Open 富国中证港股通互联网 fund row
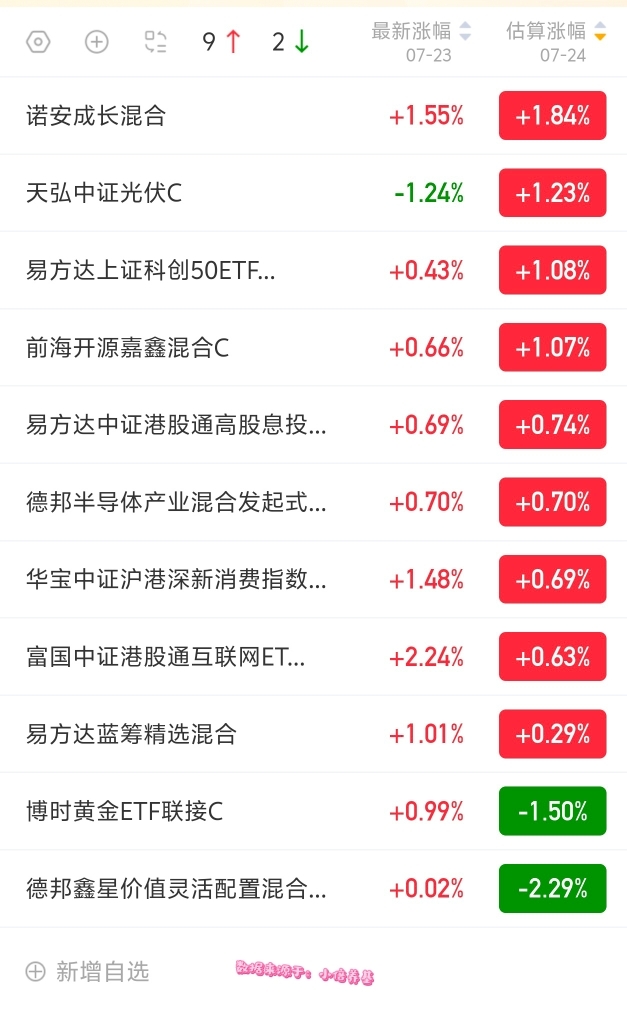 click(314, 657)
